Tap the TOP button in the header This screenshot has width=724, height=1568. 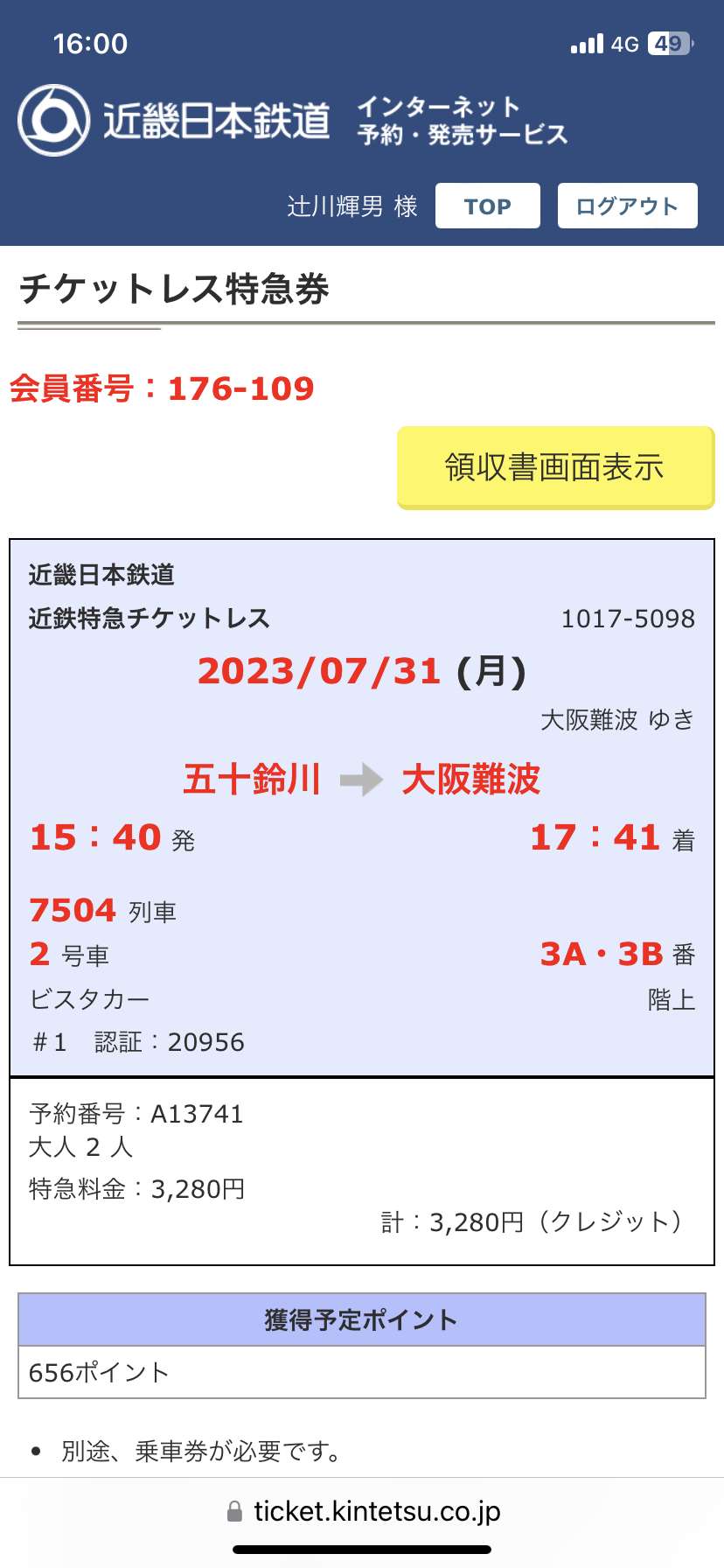[487, 206]
